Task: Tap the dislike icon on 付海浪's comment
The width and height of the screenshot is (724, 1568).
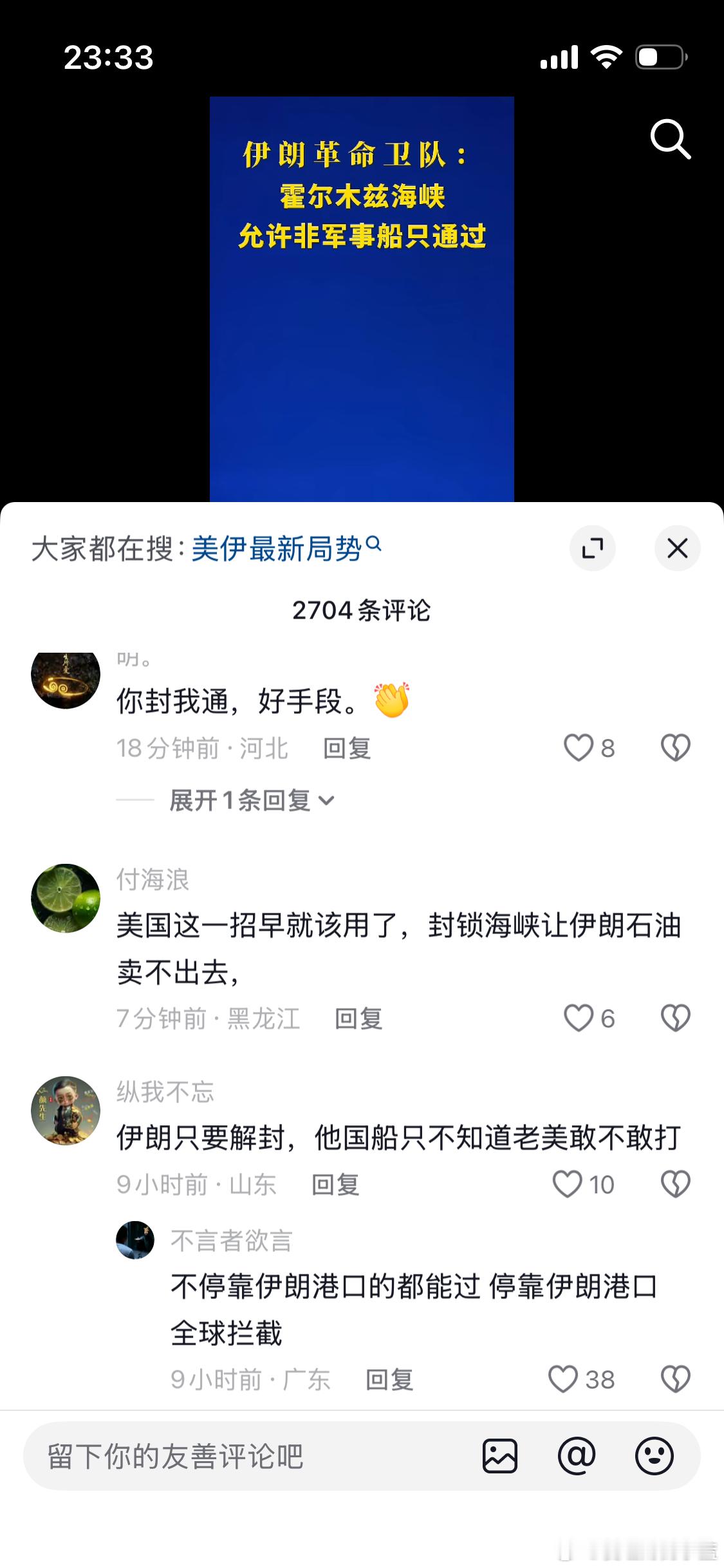Action: tap(676, 1017)
